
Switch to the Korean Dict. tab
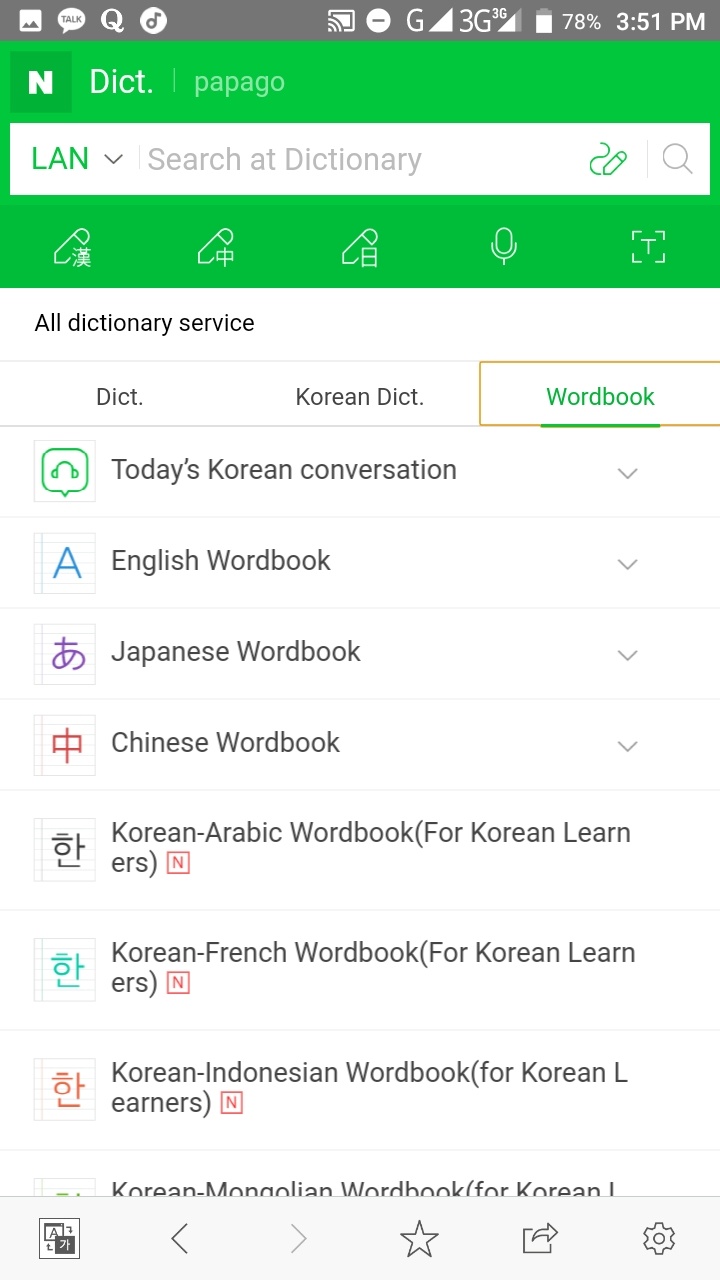360,397
